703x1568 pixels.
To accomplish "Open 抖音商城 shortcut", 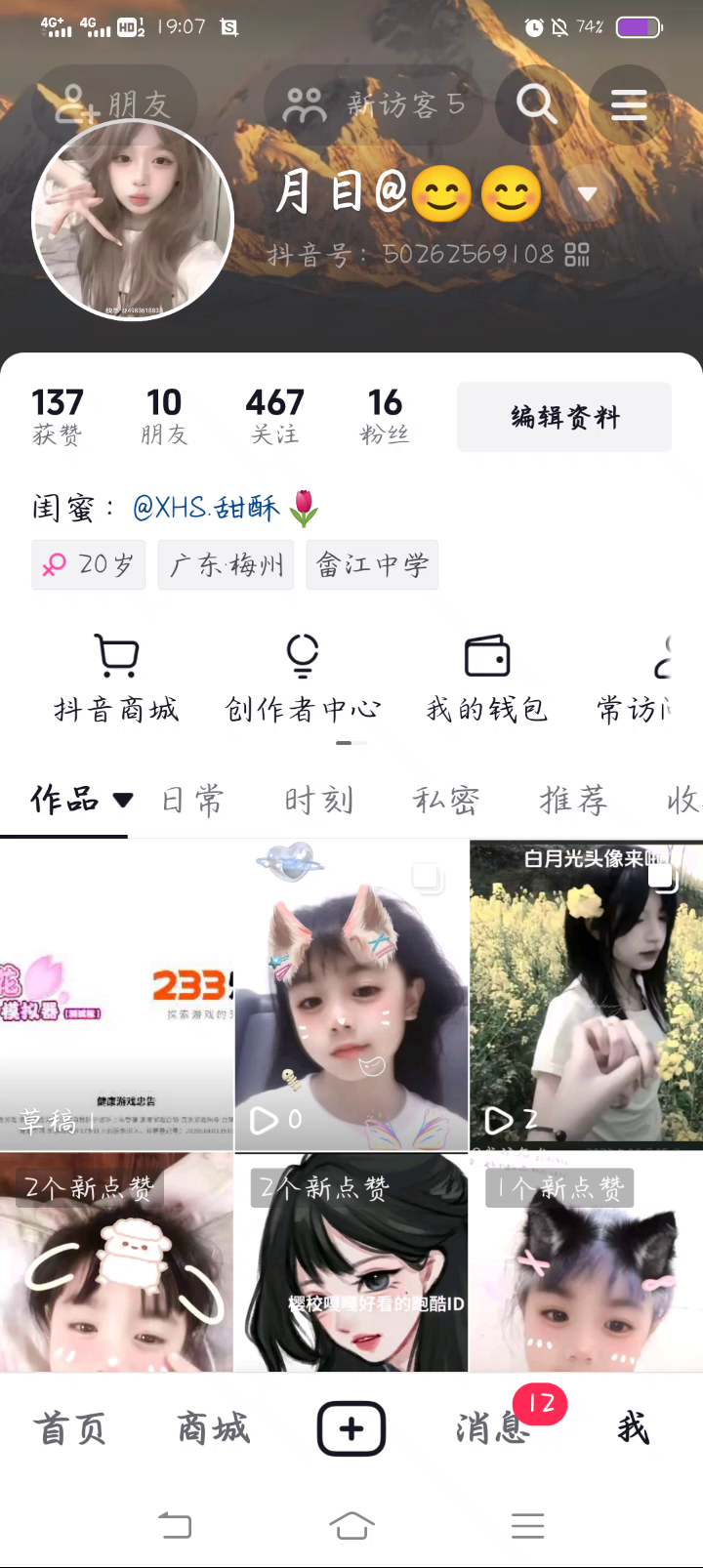I will click(117, 679).
